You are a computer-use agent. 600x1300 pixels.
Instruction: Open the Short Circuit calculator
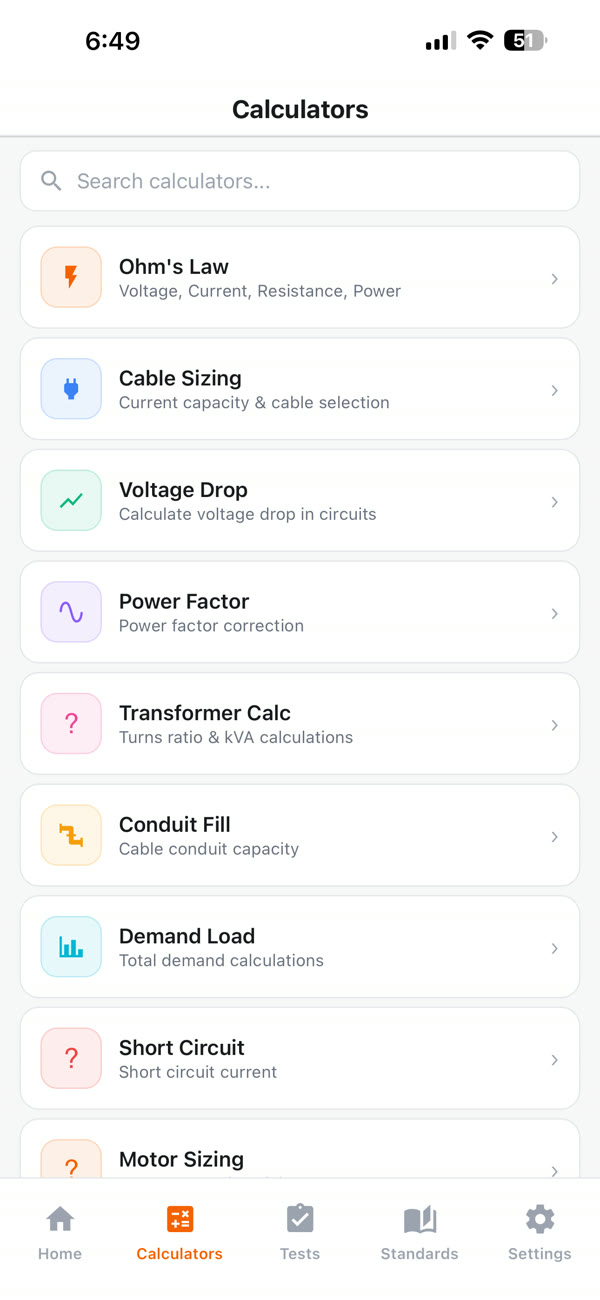pyautogui.click(x=300, y=1059)
